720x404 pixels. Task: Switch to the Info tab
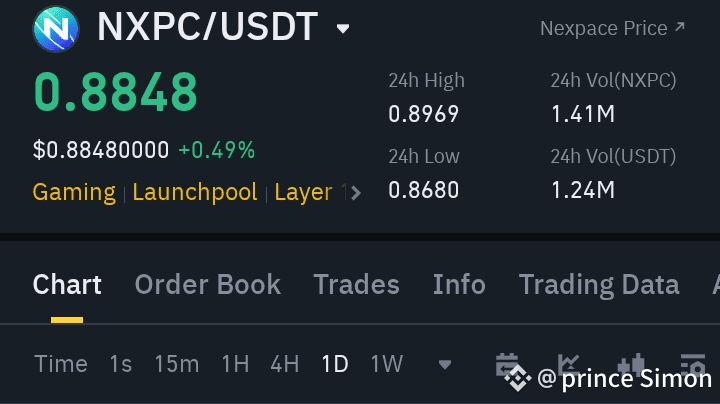(459, 284)
